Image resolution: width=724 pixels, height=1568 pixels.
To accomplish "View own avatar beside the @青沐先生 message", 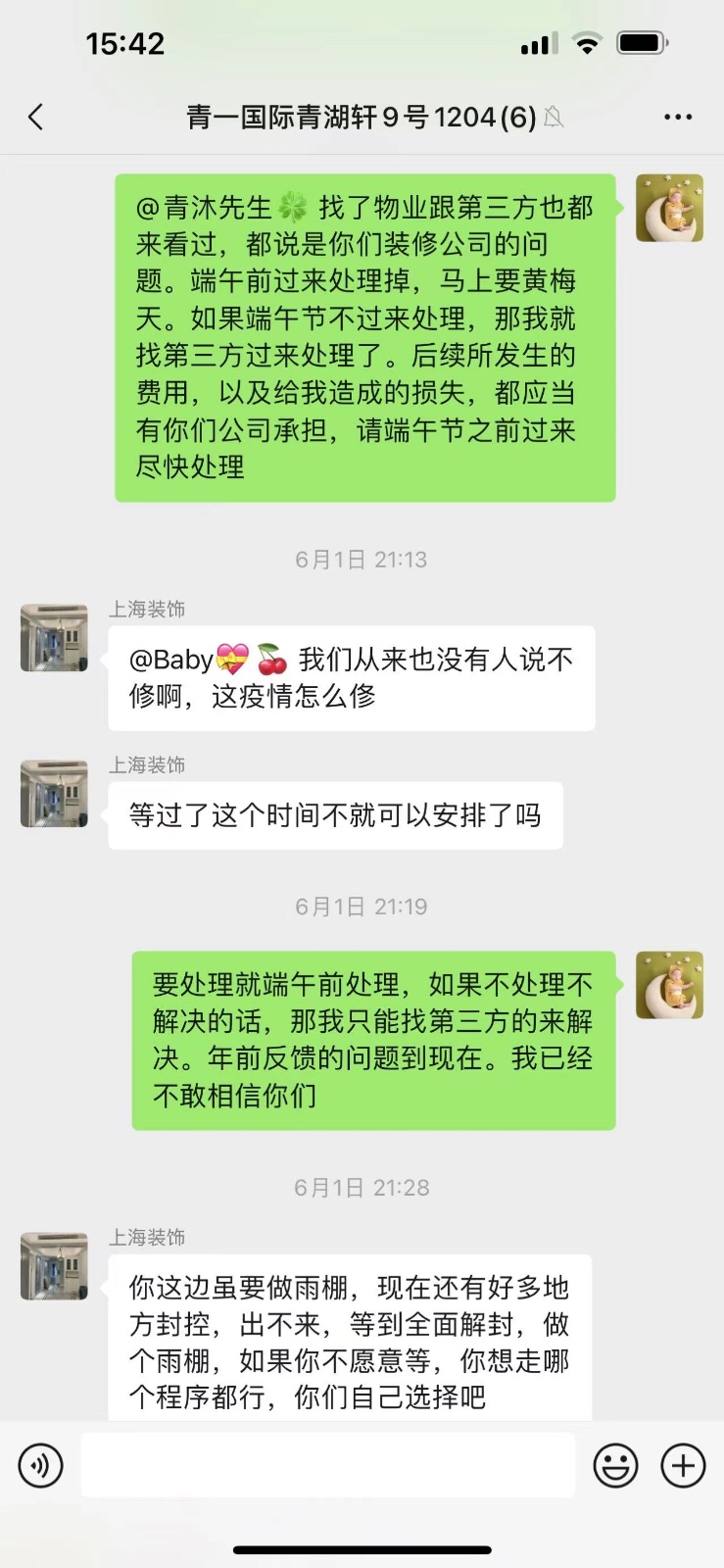I will [x=669, y=208].
